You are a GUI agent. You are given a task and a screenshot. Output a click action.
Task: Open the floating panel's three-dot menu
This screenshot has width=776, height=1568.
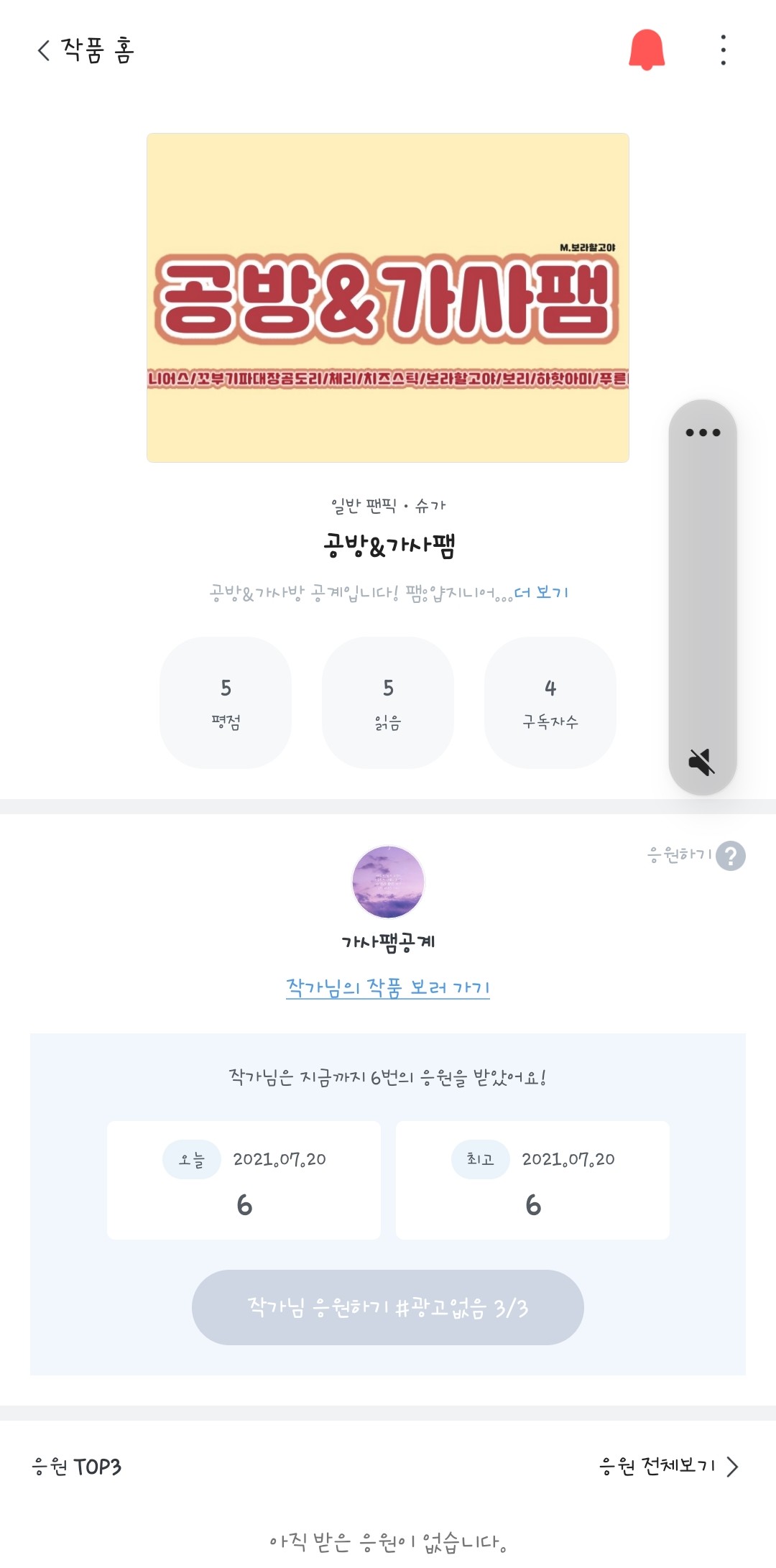(x=703, y=433)
